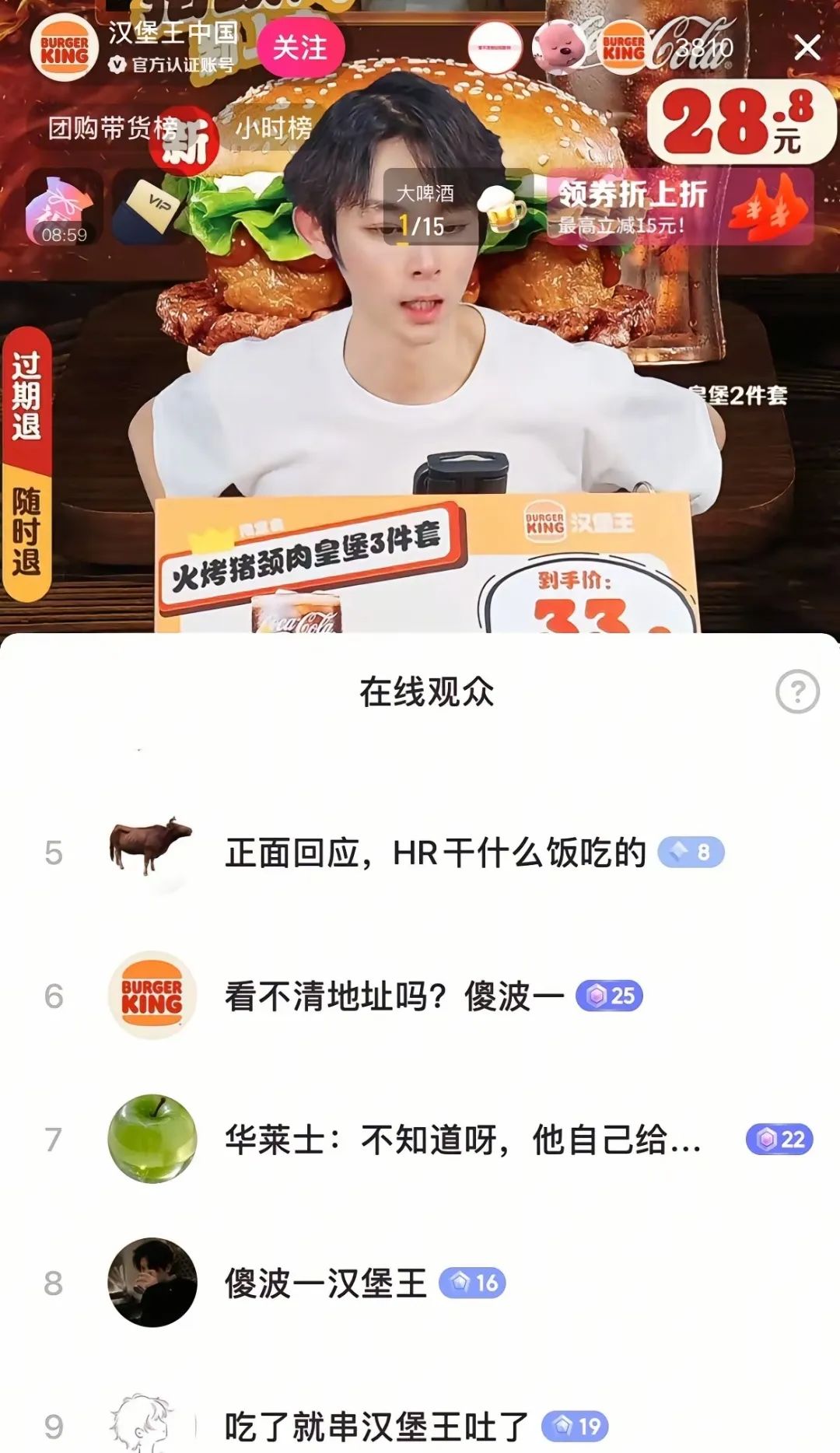Open viewer 正面回应，HR干什么饭吃的
The height and width of the screenshot is (1453, 840).
click(x=436, y=853)
